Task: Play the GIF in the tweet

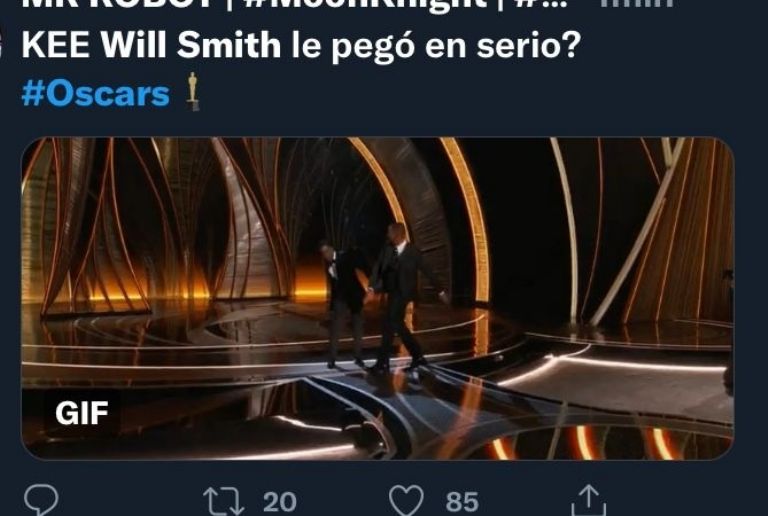Action: (x=377, y=298)
